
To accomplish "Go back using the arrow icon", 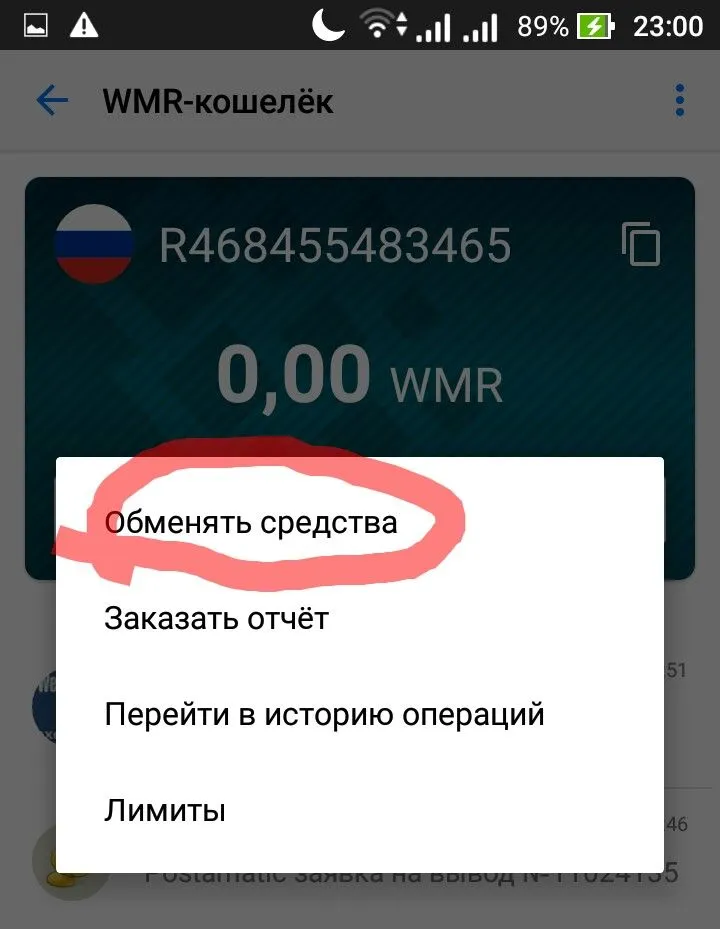I will click(52, 101).
